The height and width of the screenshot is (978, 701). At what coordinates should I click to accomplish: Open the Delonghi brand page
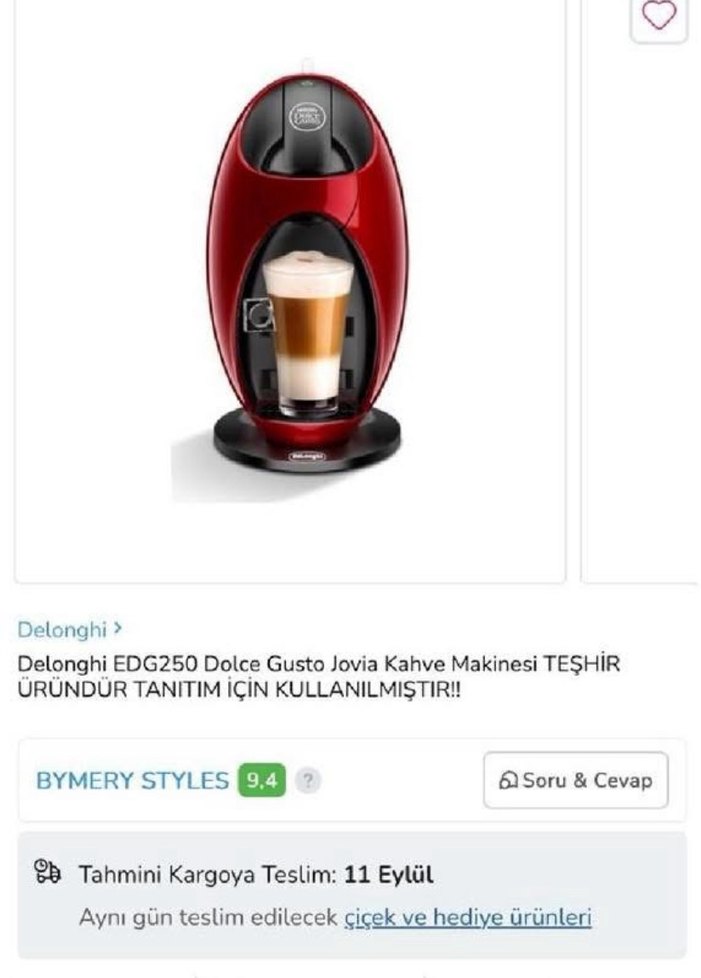click(67, 630)
